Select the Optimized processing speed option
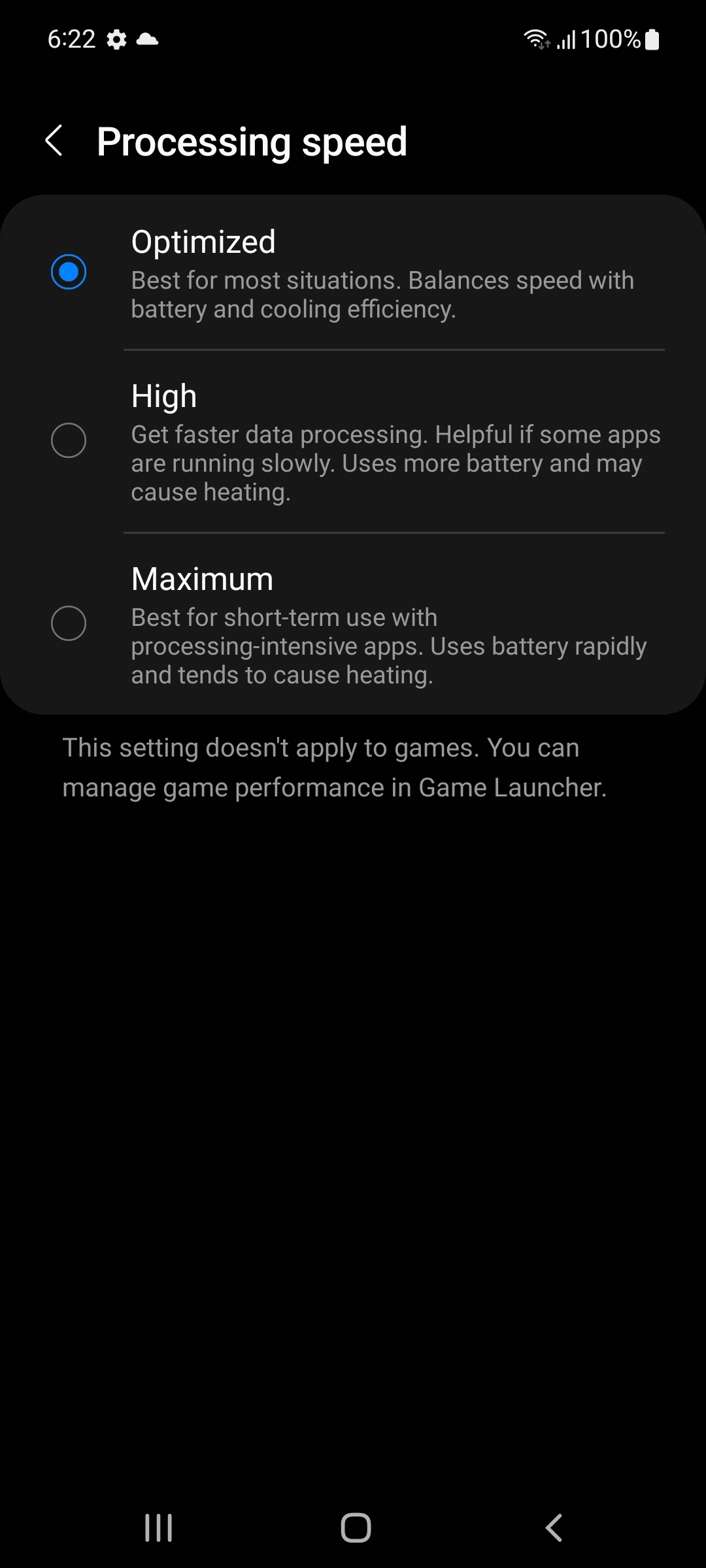The image size is (706, 1568). tap(353, 272)
